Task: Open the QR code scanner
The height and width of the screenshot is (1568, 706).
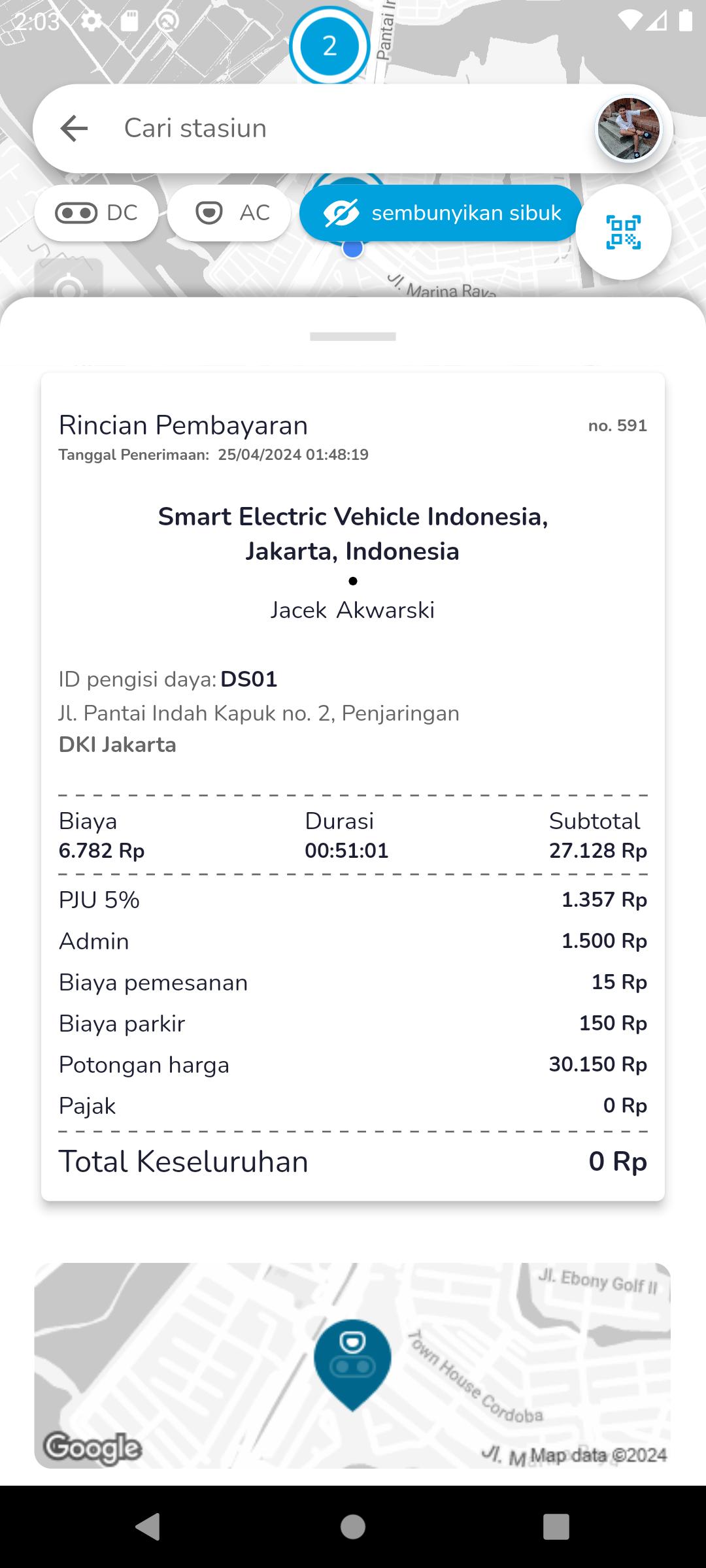Action: tap(623, 232)
